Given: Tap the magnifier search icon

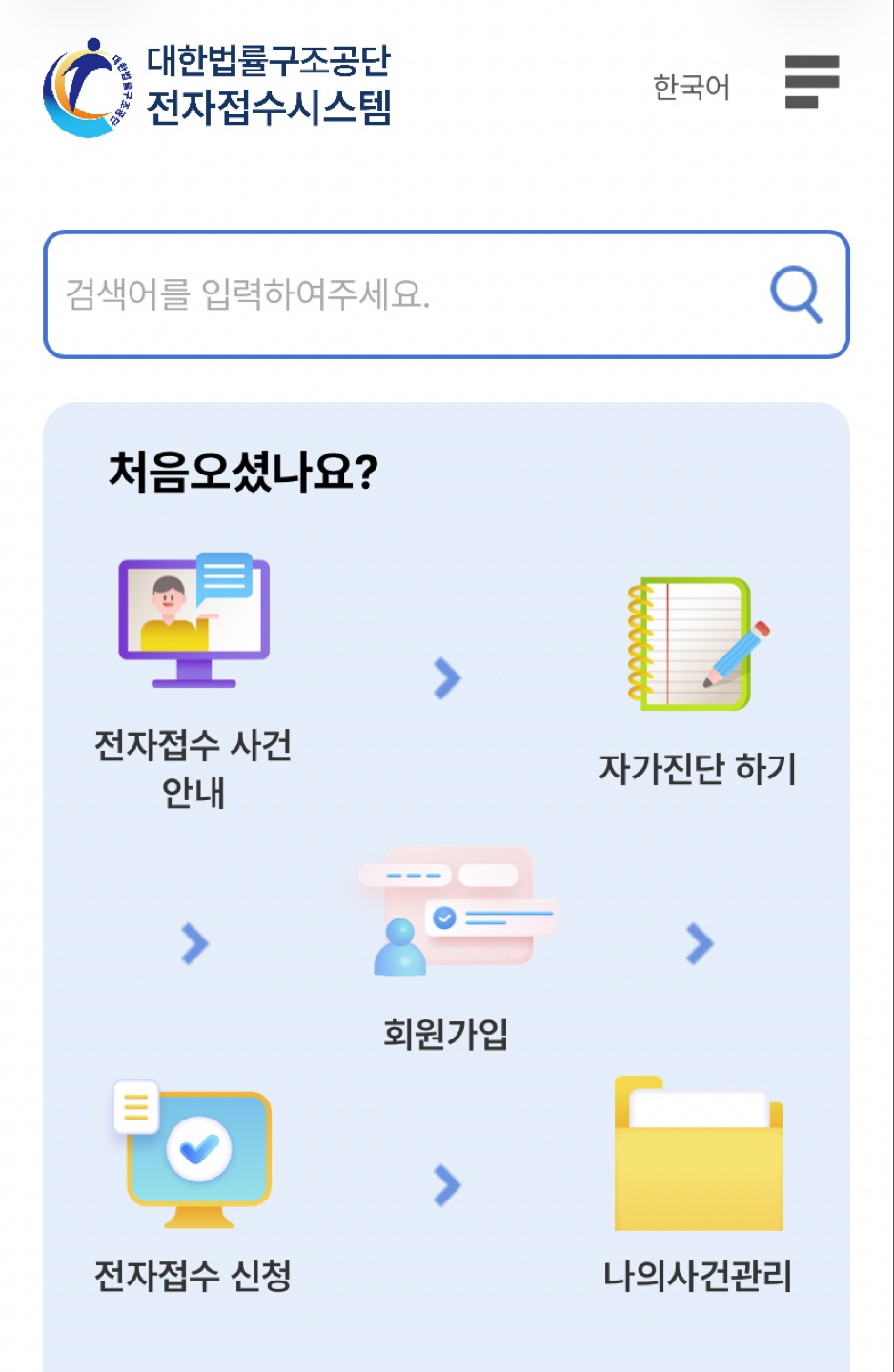Looking at the screenshot, I should [796, 293].
